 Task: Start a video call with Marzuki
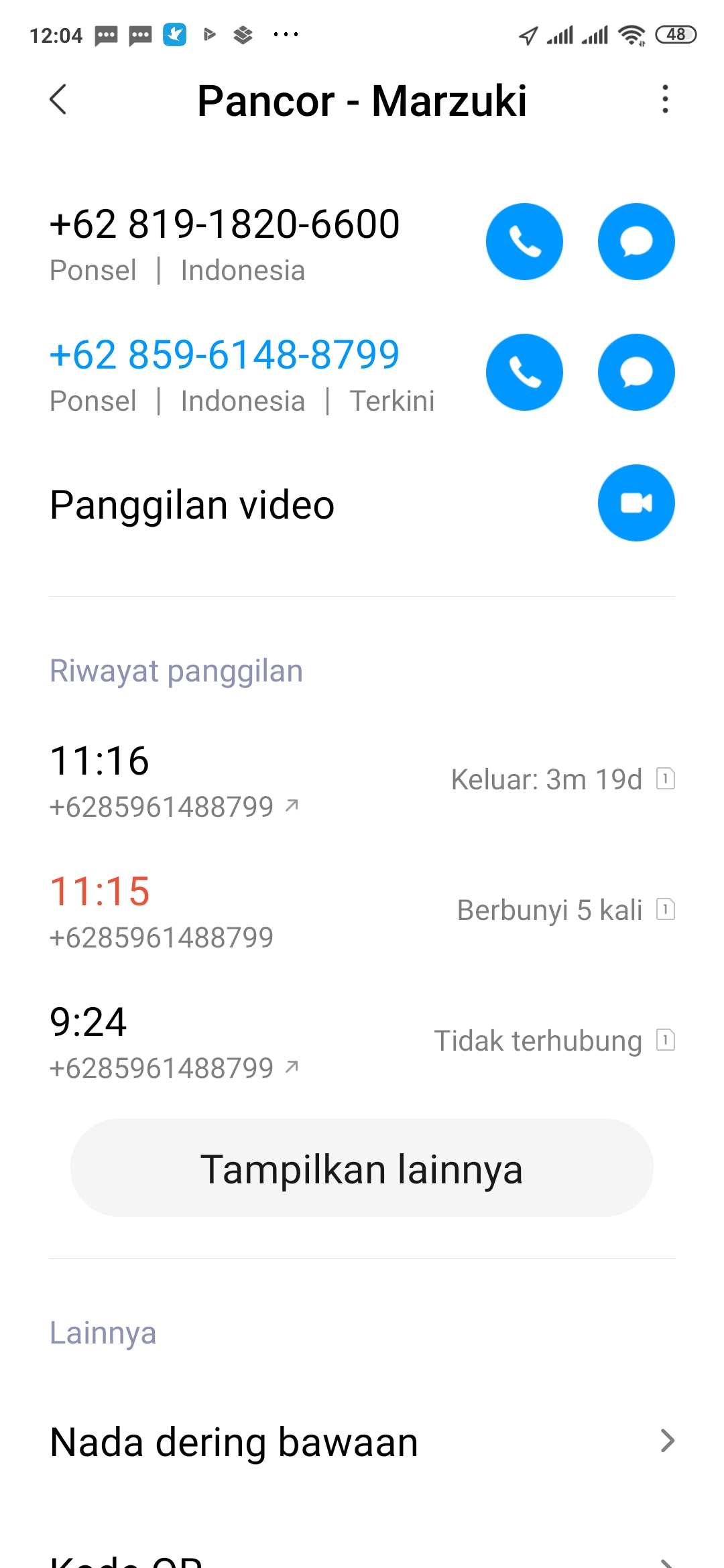(636, 503)
